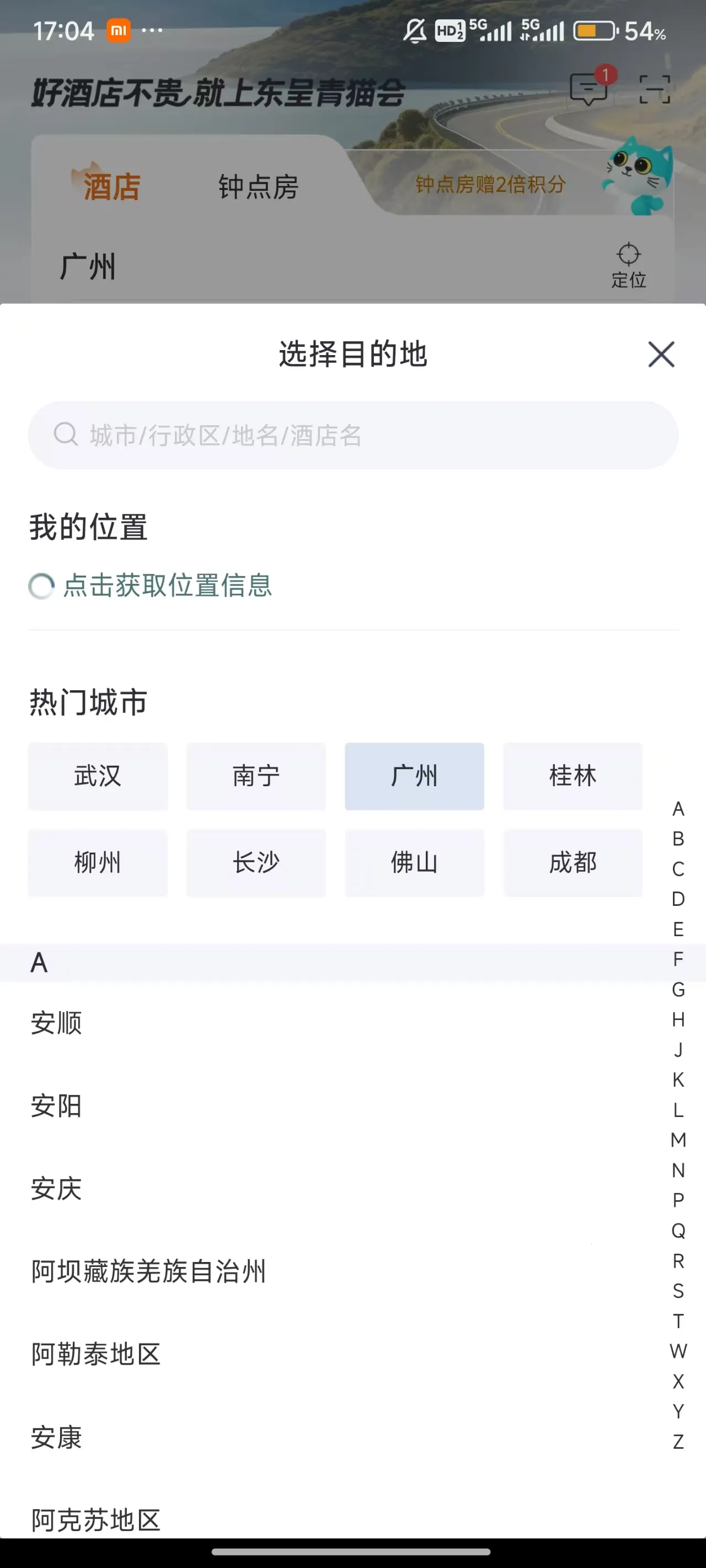Open city 安顺 from list
The width and height of the screenshot is (706, 1568).
pos(57,1023)
